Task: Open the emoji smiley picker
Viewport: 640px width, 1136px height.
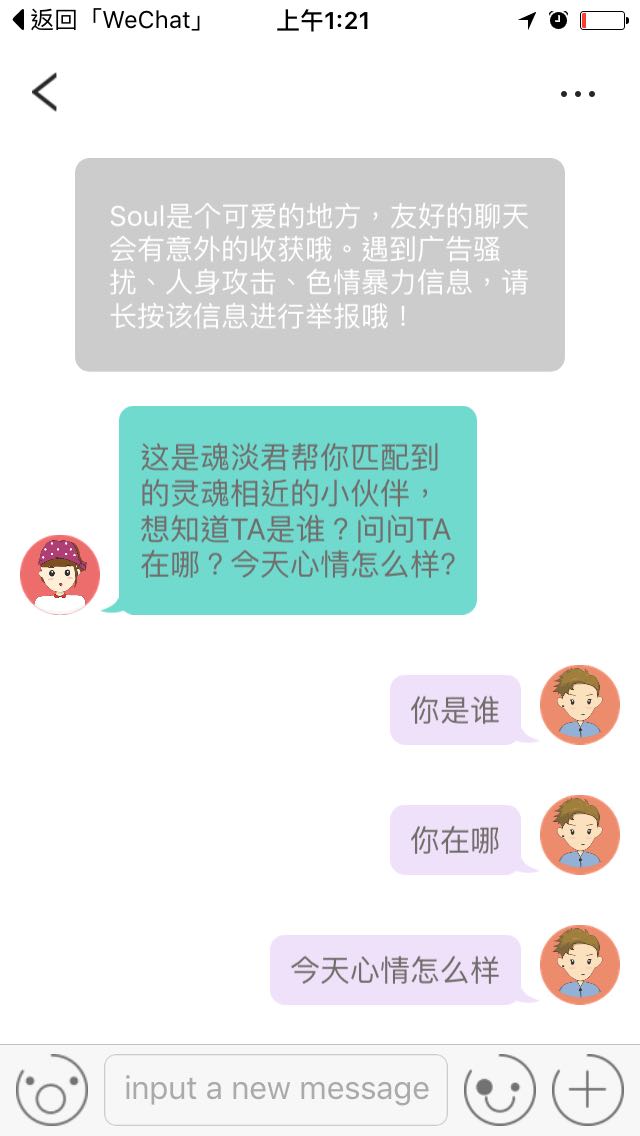Action: 499,1089
